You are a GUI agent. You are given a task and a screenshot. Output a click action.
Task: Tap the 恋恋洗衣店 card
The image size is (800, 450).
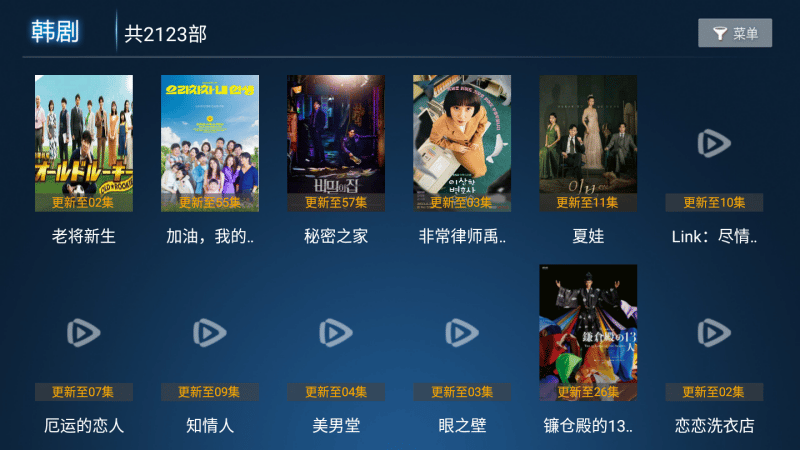pyautogui.click(x=714, y=333)
